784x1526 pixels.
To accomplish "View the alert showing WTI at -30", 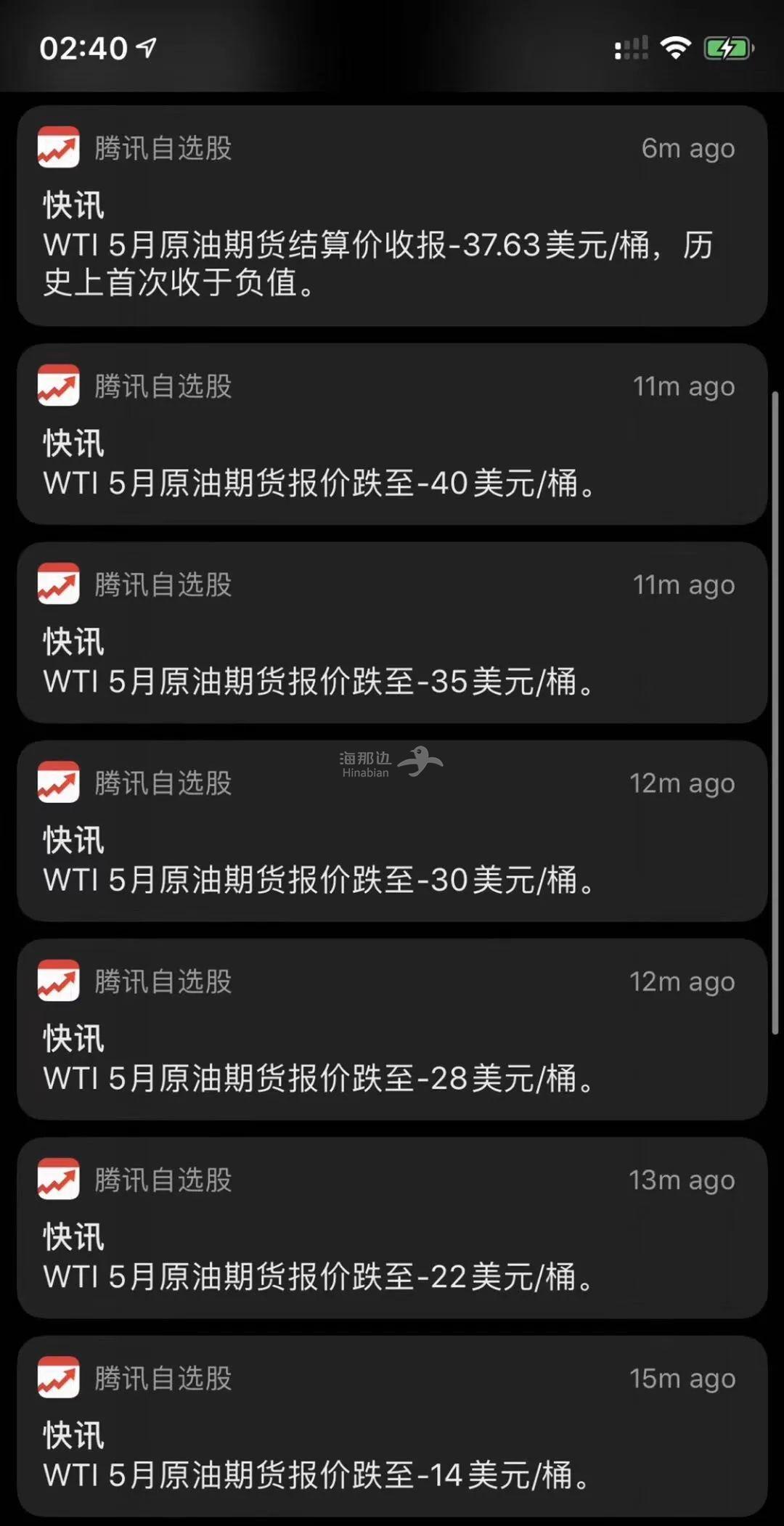I will (x=392, y=831).
